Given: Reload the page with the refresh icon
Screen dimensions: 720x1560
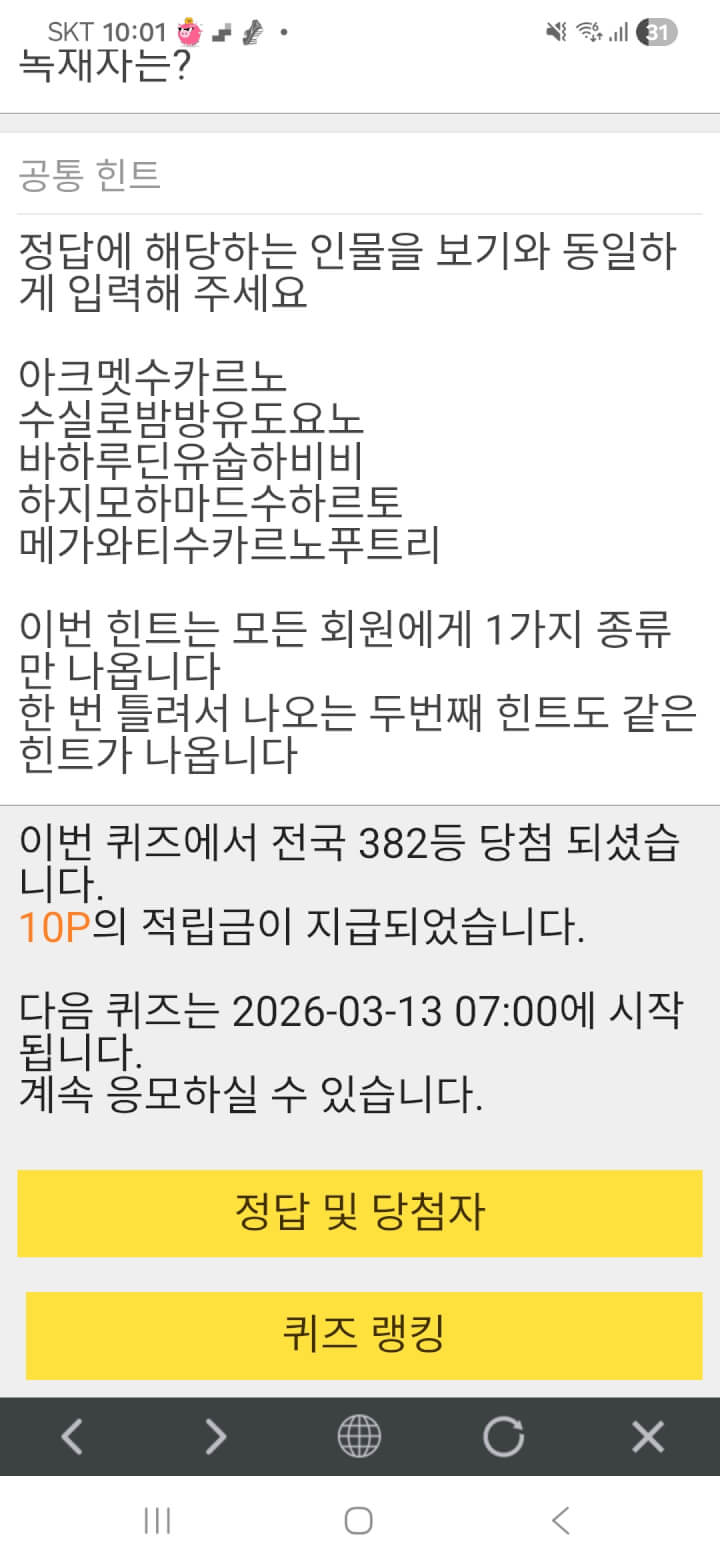Looking at the screenshot, I should click(503, 1437).
